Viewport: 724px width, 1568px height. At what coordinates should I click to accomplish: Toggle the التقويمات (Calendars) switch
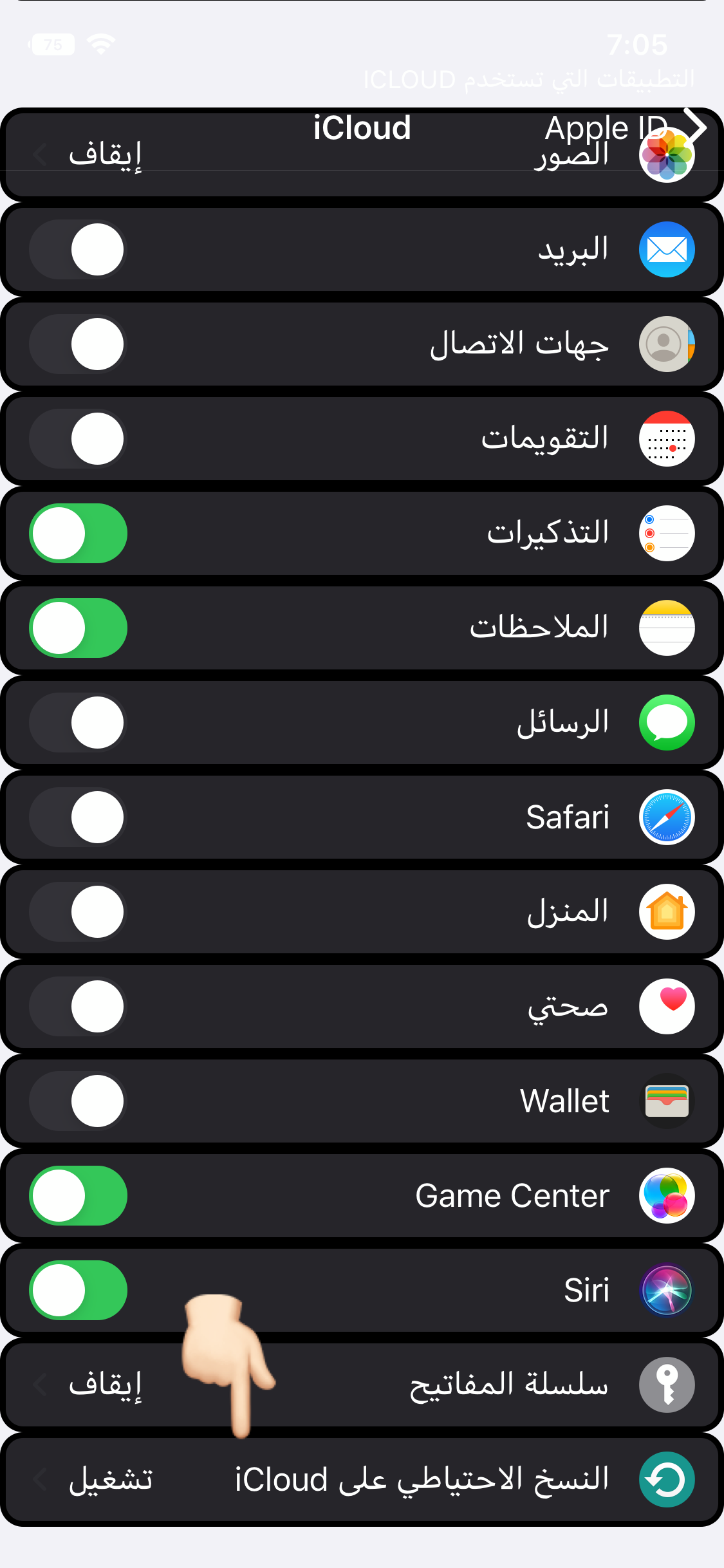pyautogui.click(x=78, y=438)
